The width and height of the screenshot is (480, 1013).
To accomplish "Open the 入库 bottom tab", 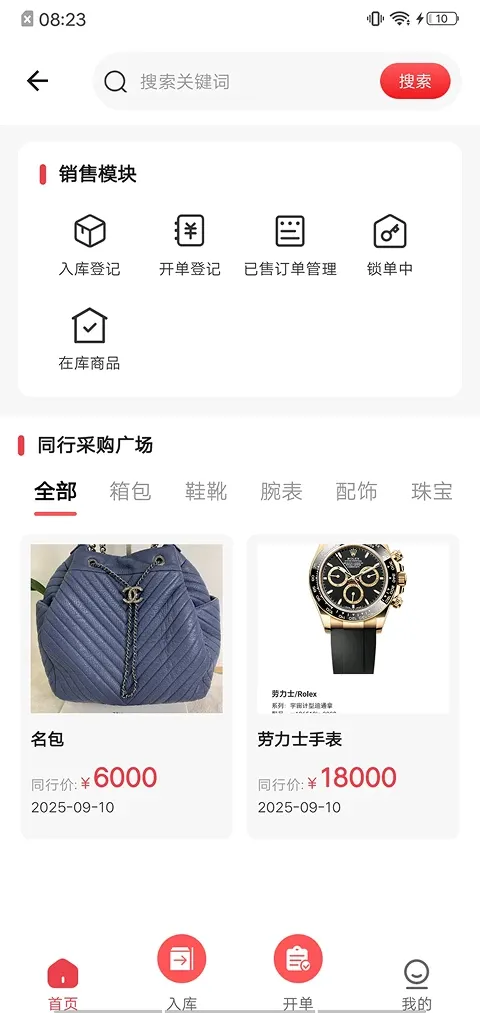I will coord(182,972).
